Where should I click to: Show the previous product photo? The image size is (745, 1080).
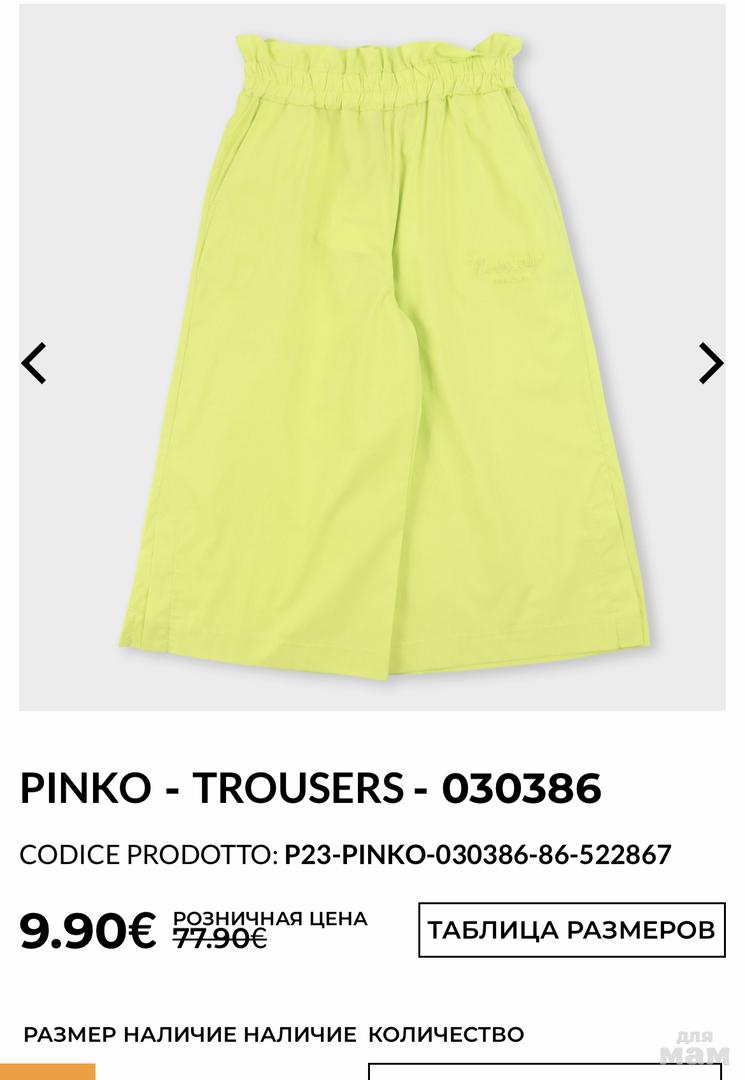(34, 363)
